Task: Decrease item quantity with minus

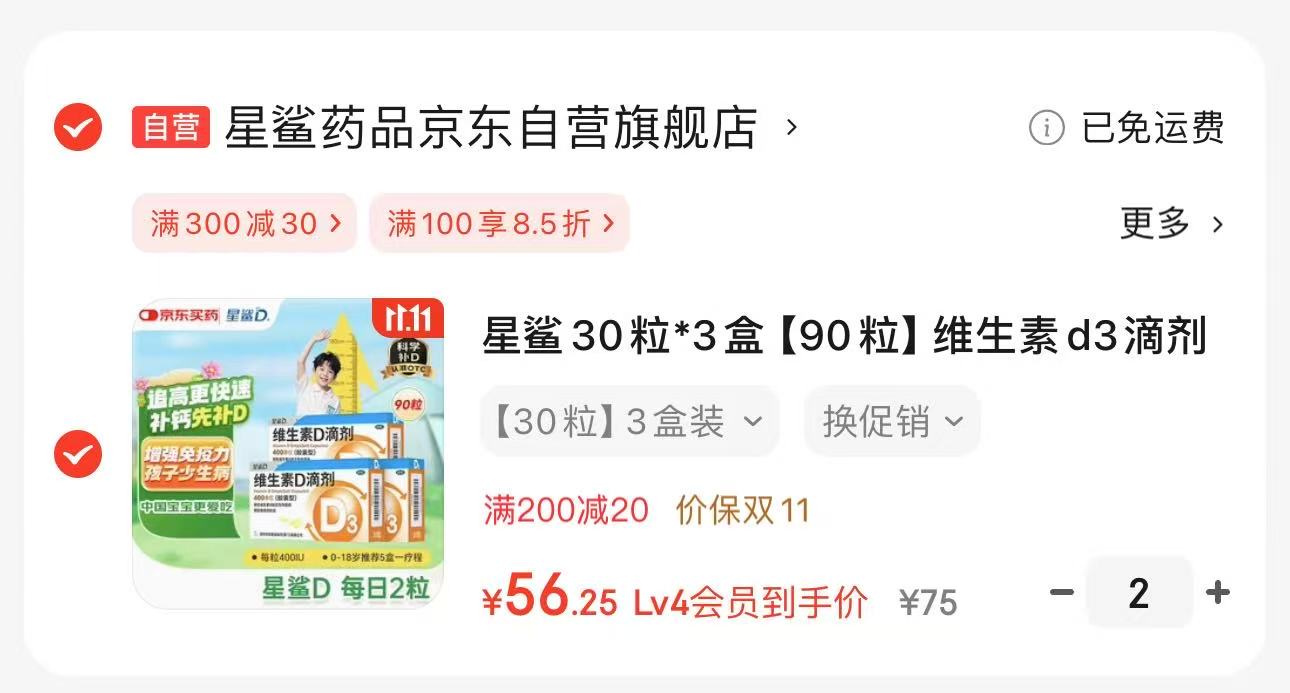Action: pyautogui.click(x=1061, y=592)
